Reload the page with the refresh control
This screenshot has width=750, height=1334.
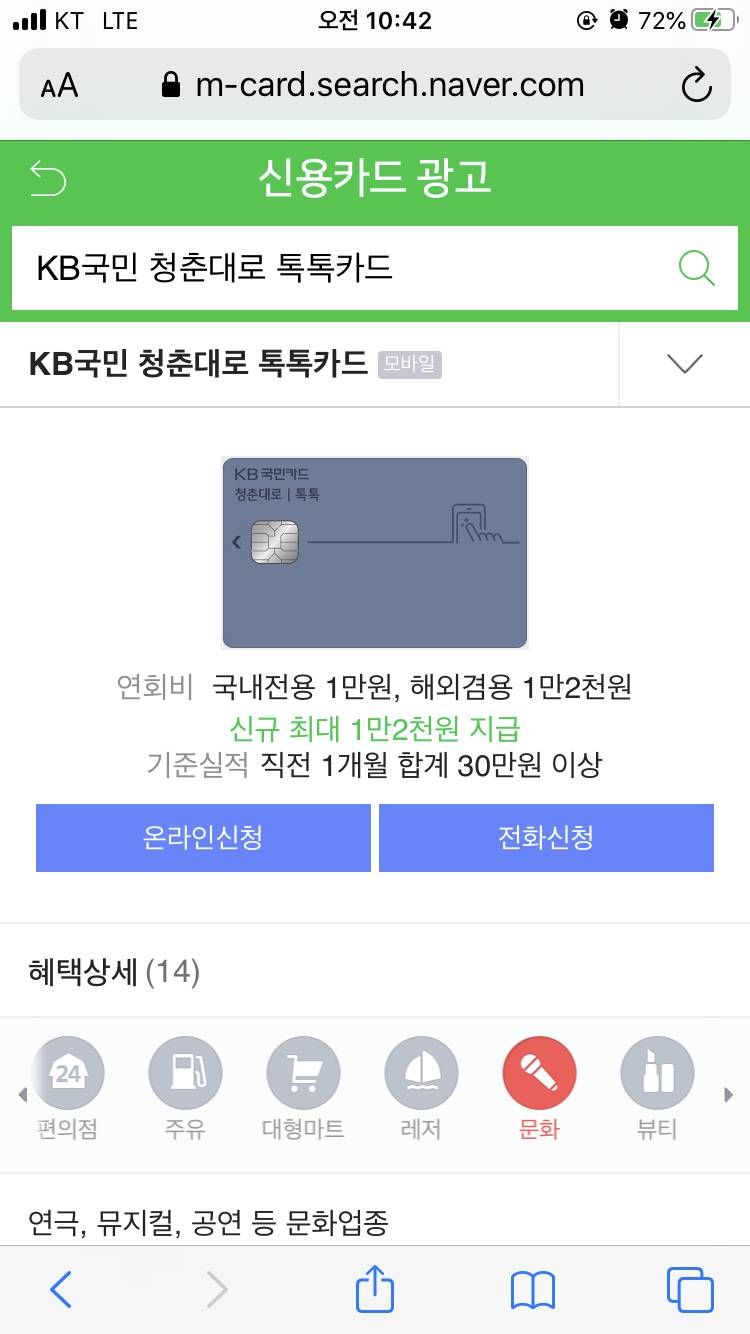point(697,85)
